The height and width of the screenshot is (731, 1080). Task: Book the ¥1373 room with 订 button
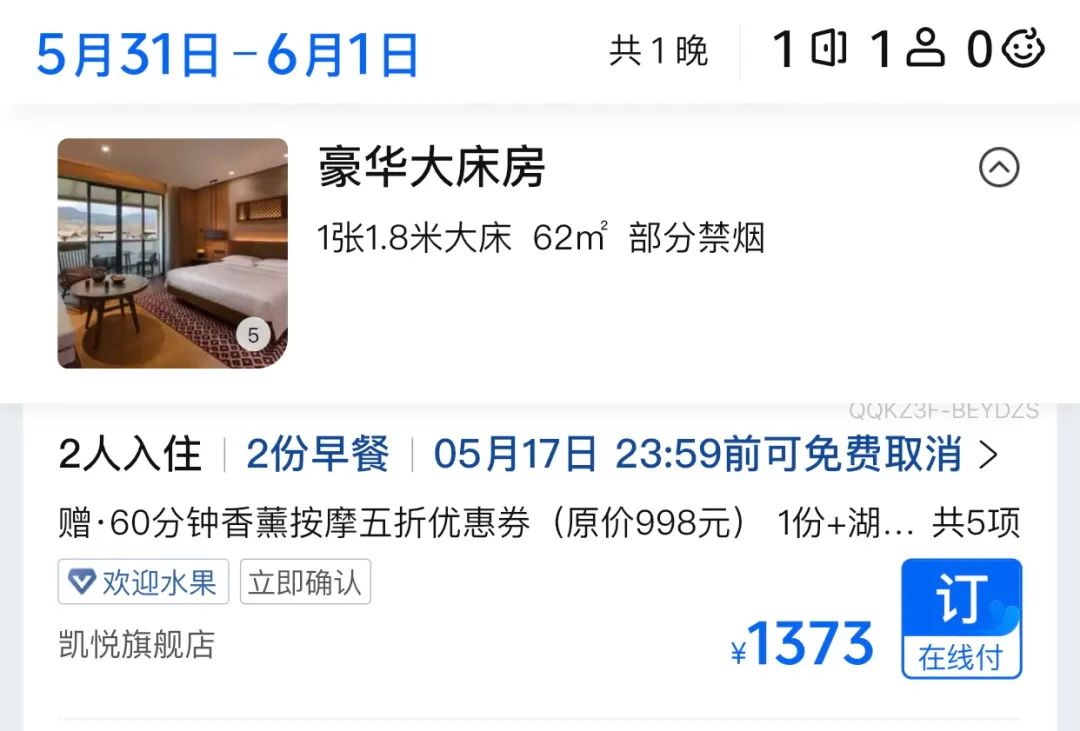pos(961,619)
